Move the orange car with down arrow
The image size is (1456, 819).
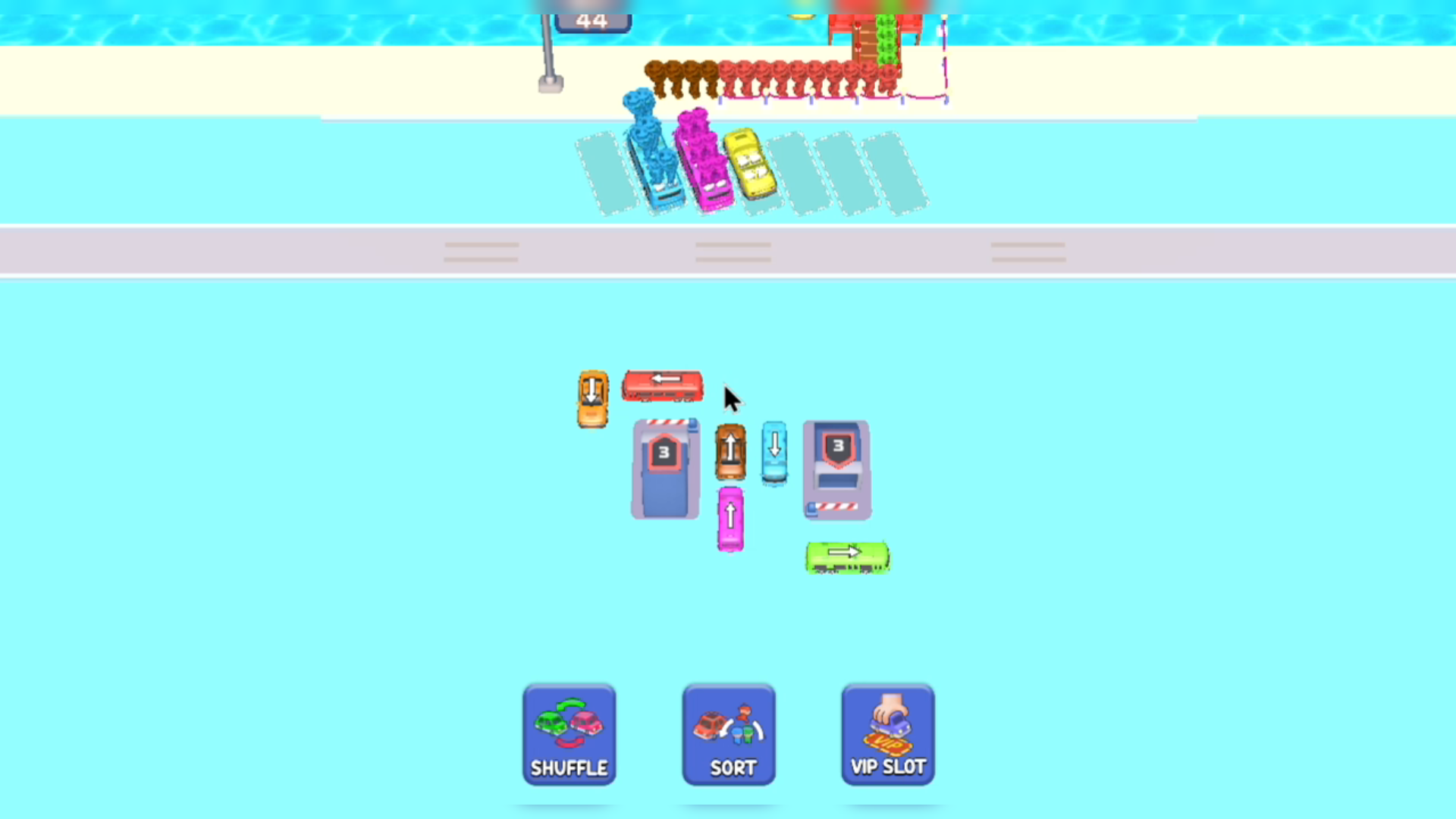pyautogui.click(x=592, y=399)
